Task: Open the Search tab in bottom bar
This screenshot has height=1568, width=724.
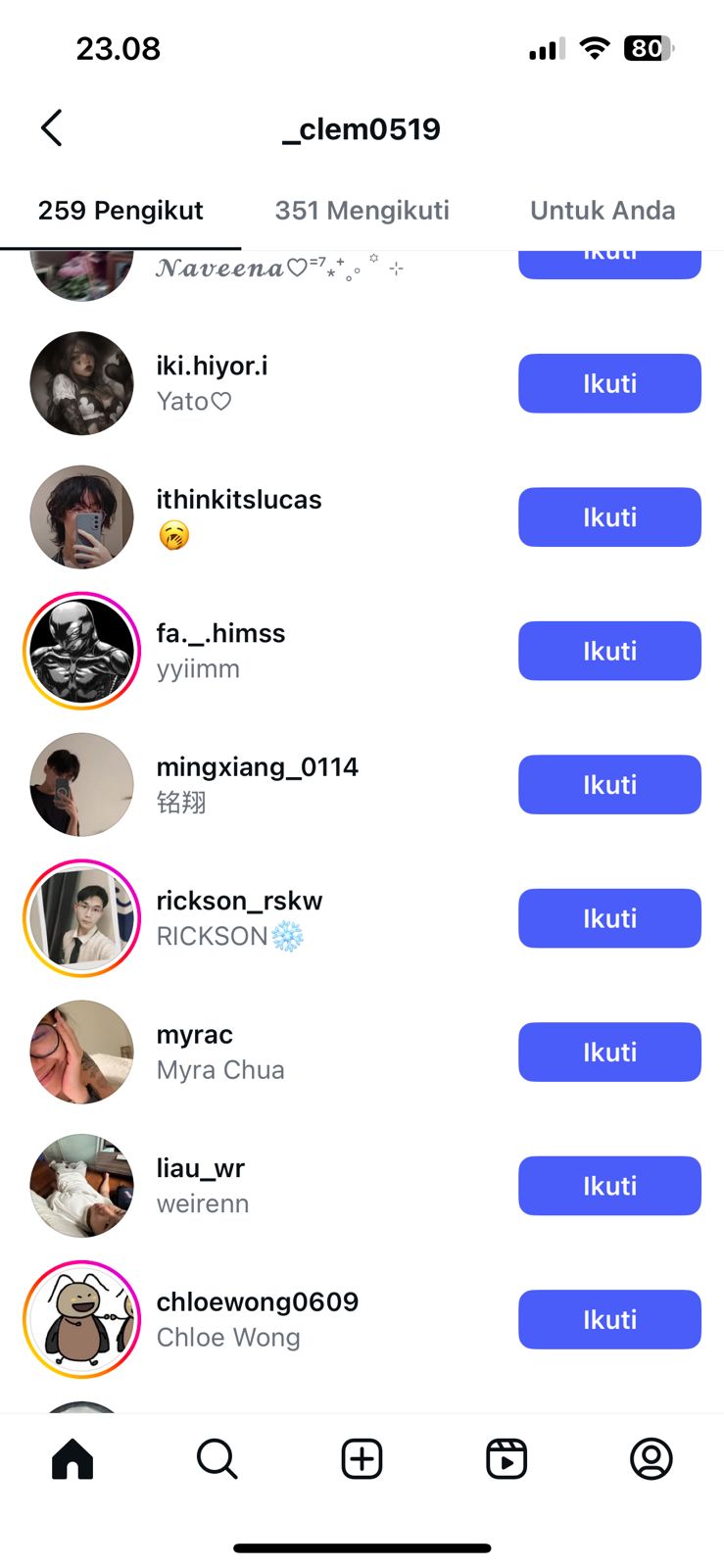Action: pyautogui.click(x=217, y=1459)
